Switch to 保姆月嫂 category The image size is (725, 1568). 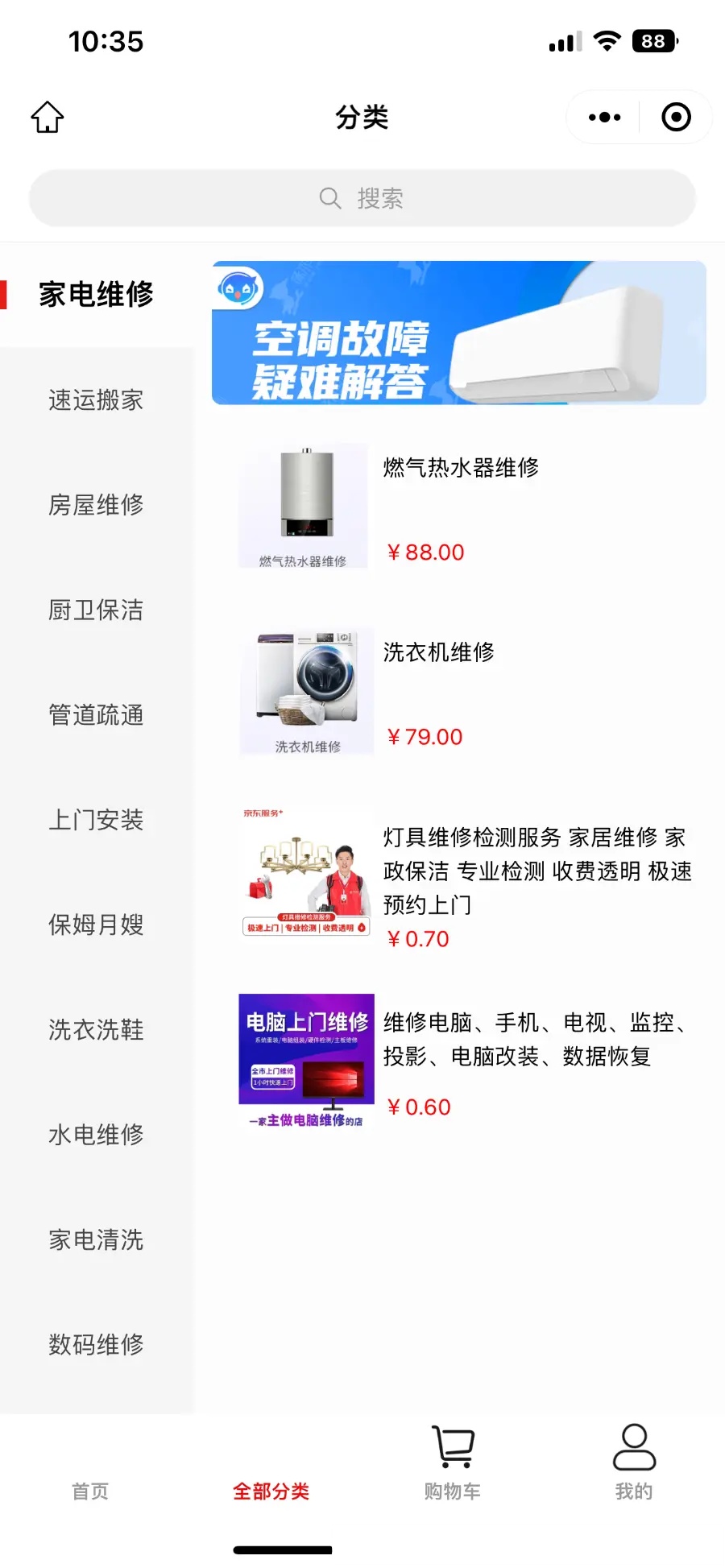pos(96,925)
